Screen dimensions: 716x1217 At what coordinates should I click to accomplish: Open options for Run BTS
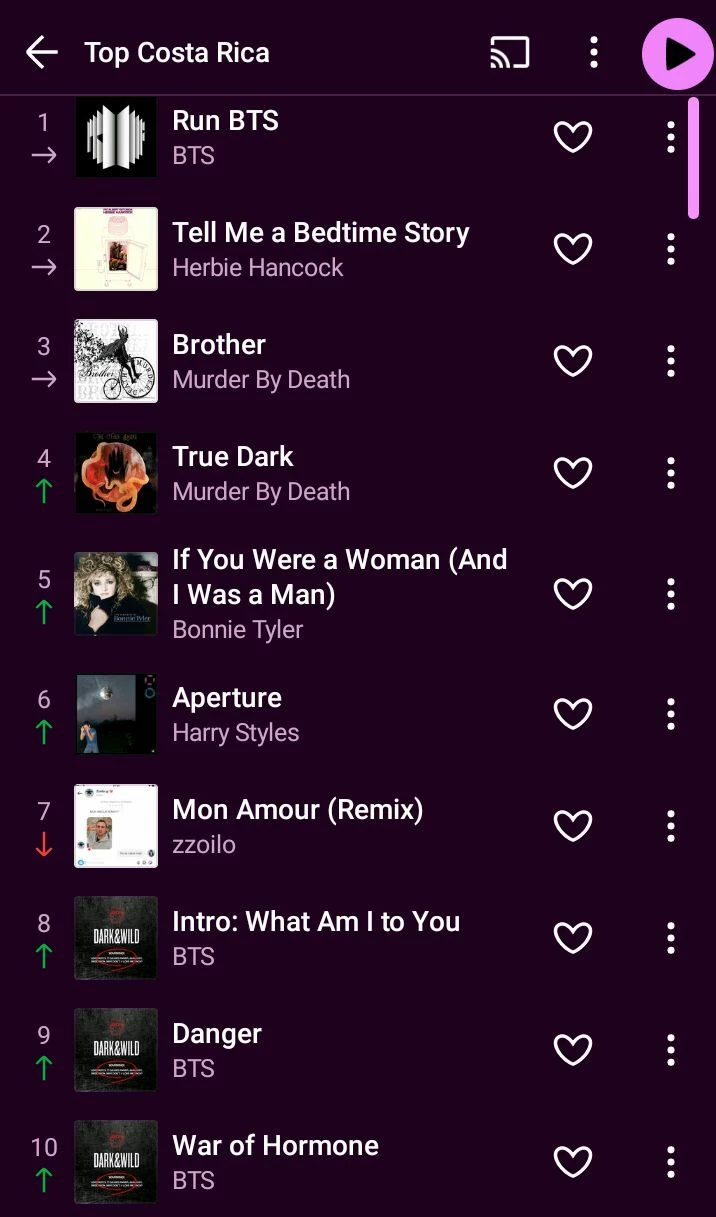[x=671, y=137]
